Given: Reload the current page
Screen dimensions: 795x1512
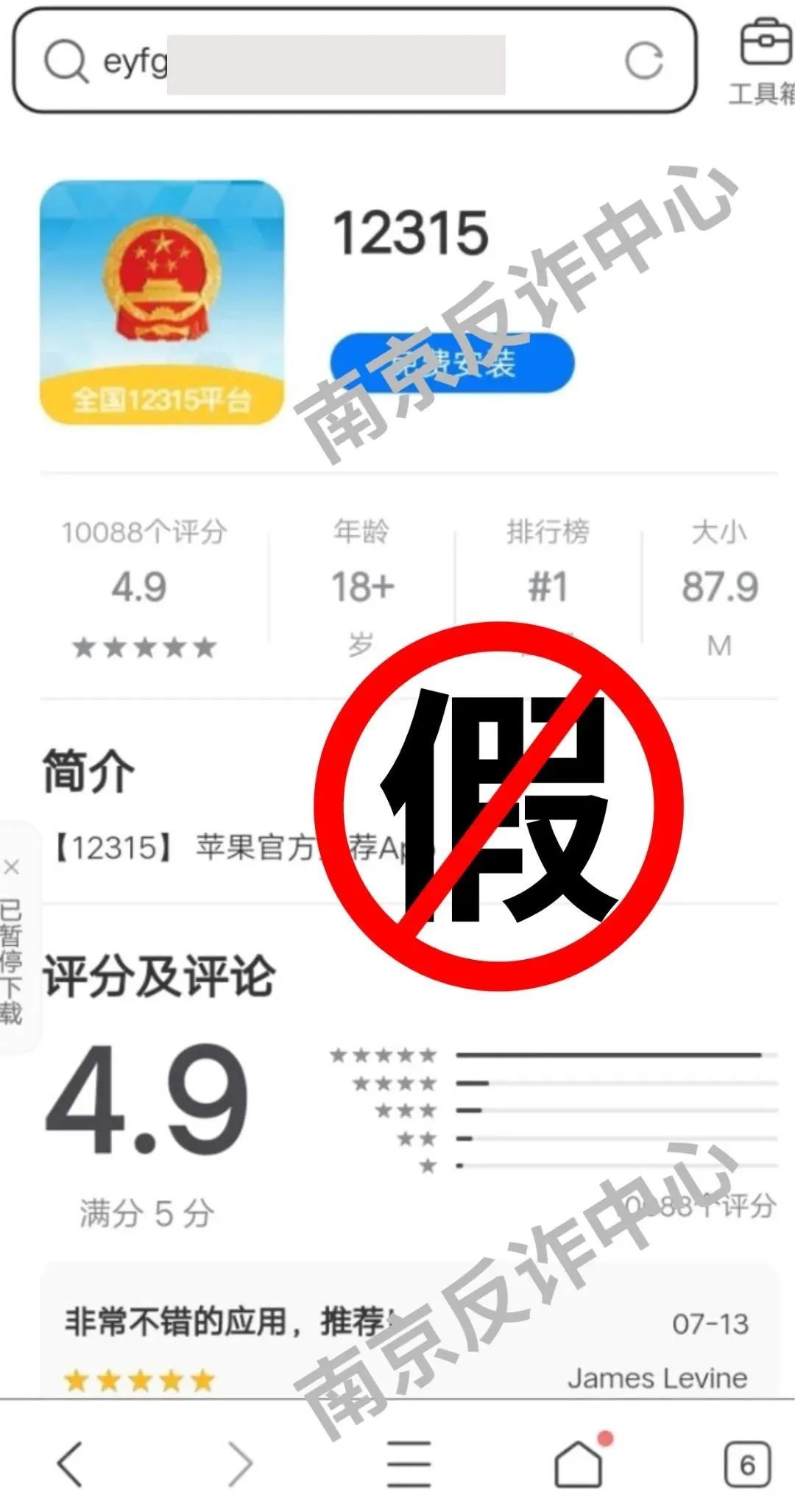Looking at the screenshot, I should point(643,61).
